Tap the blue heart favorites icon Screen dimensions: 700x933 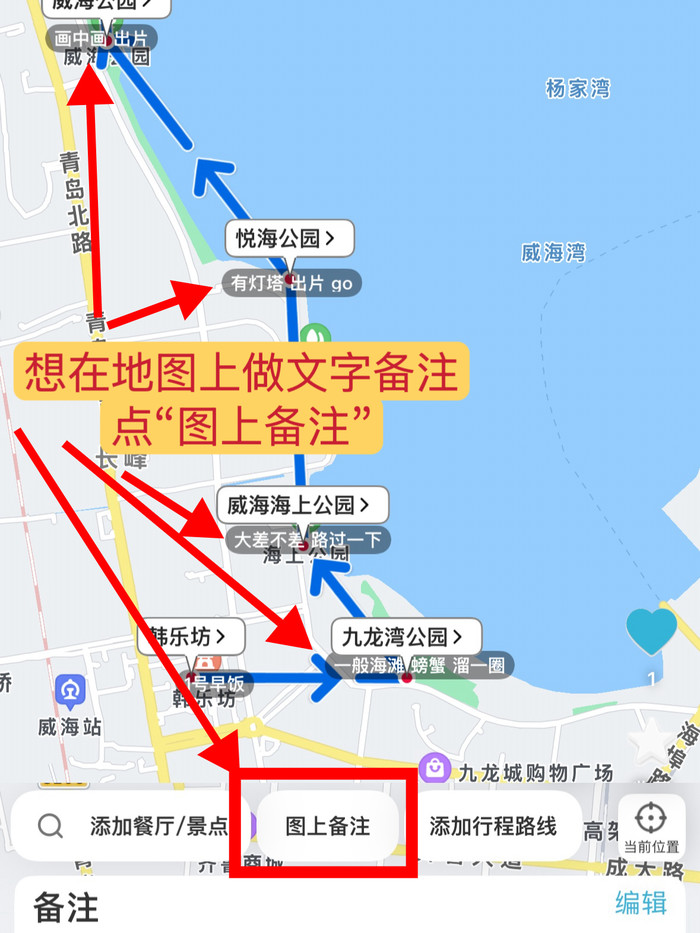click(x=651, y=633)
